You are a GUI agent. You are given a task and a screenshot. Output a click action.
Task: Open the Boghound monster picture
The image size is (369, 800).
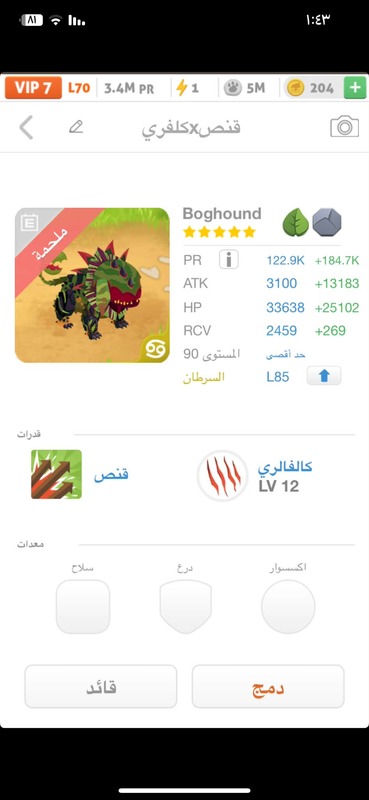coord(92,285)
